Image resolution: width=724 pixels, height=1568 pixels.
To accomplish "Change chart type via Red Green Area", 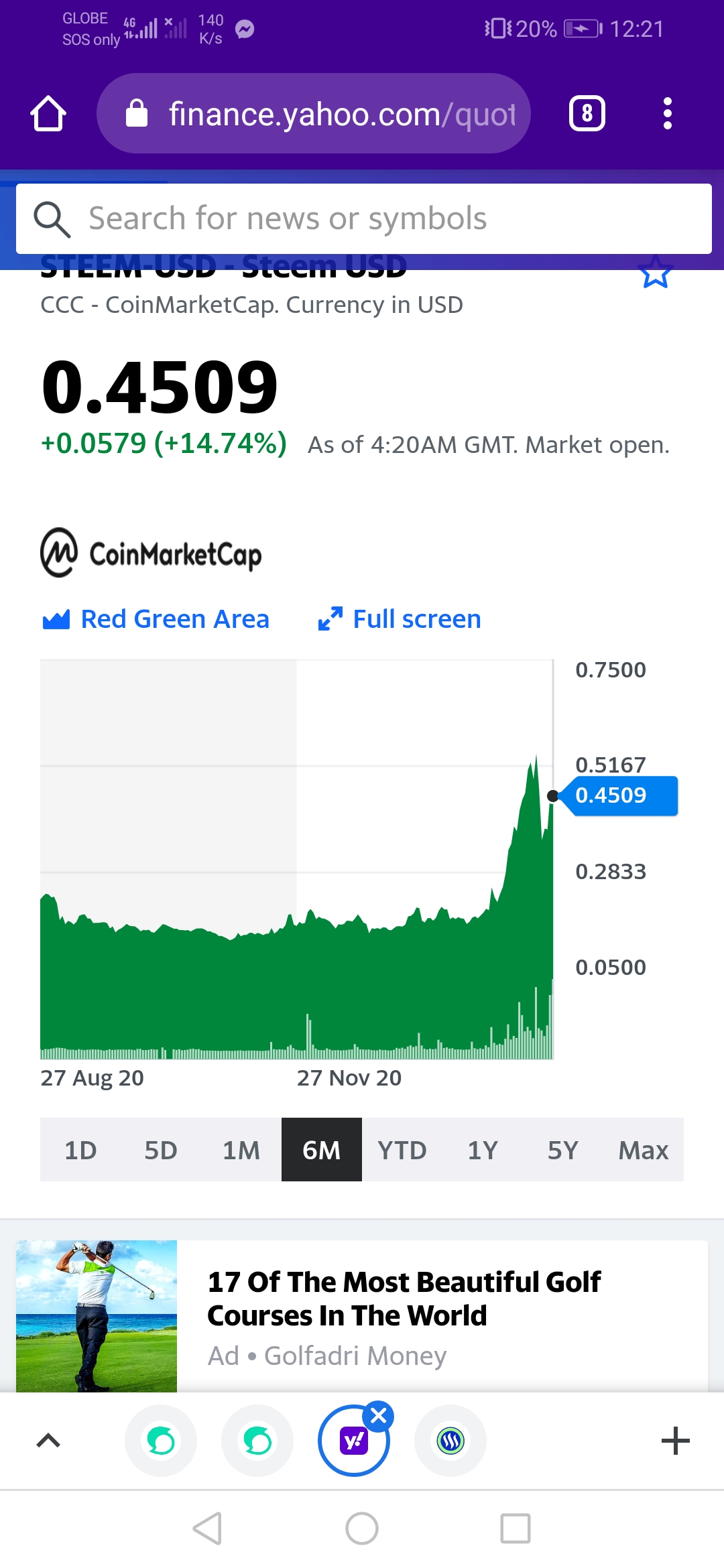I will (x=156, y=619).
